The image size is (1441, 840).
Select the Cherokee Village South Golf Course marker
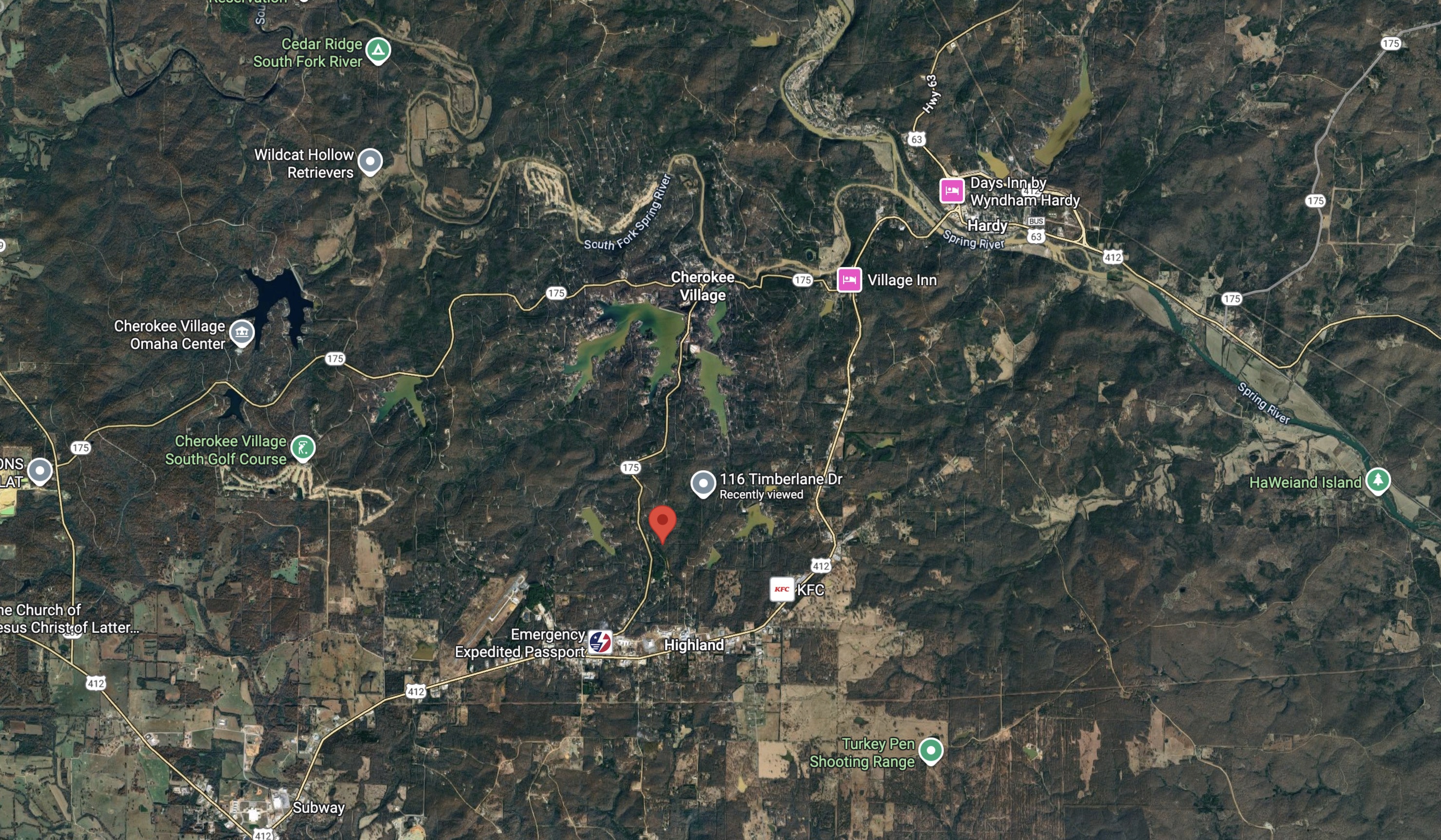click(x=302, y=449)
